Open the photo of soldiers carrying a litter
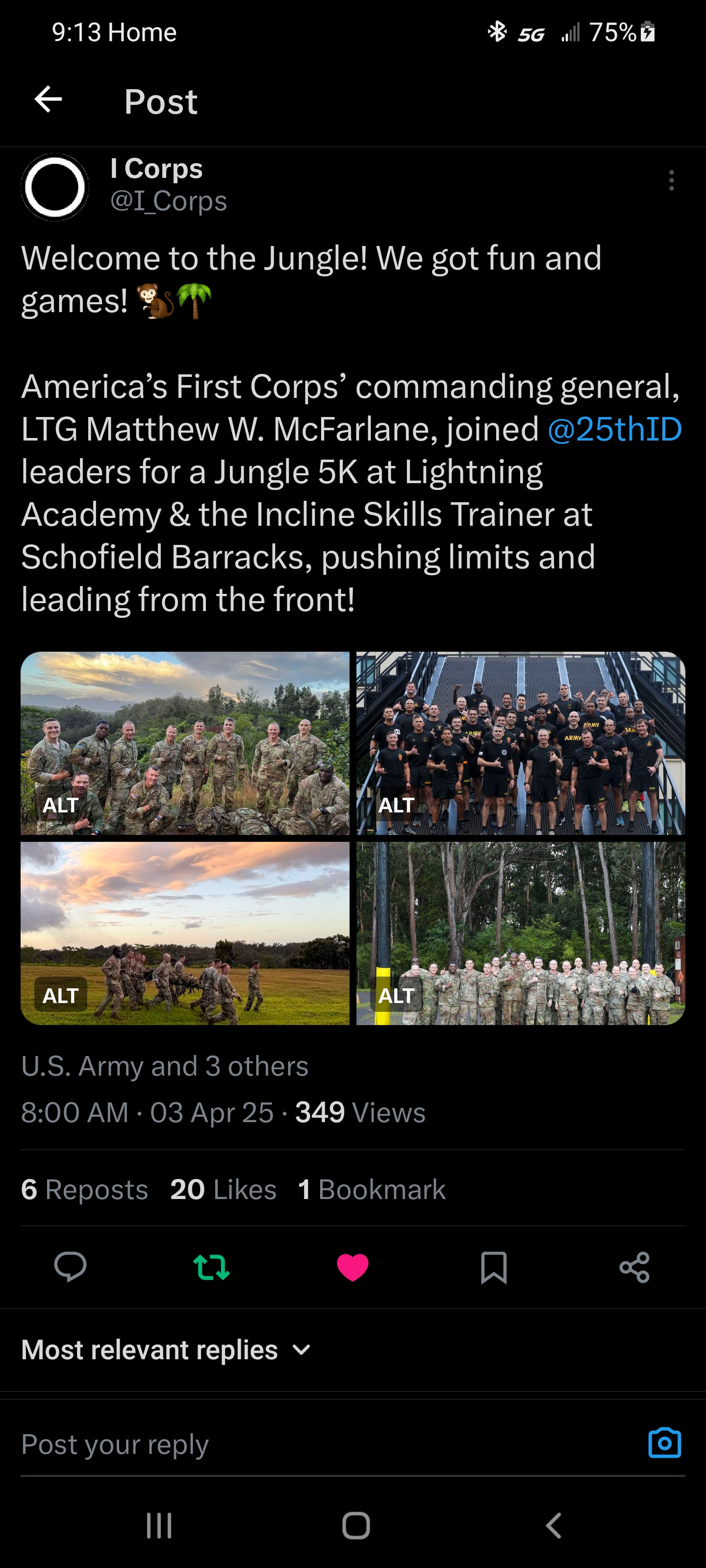This screenshot has height=1568, width=706. click(185, 933)
